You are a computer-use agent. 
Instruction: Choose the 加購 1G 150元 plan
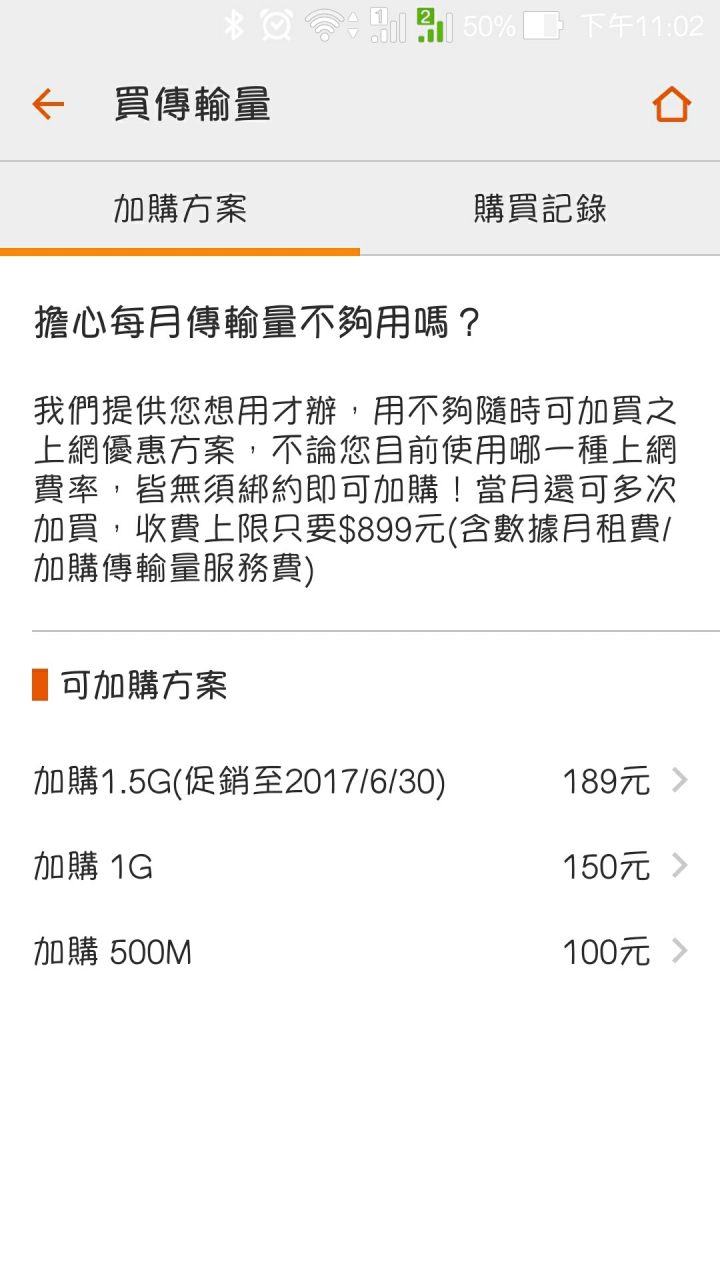pos(360,866)
